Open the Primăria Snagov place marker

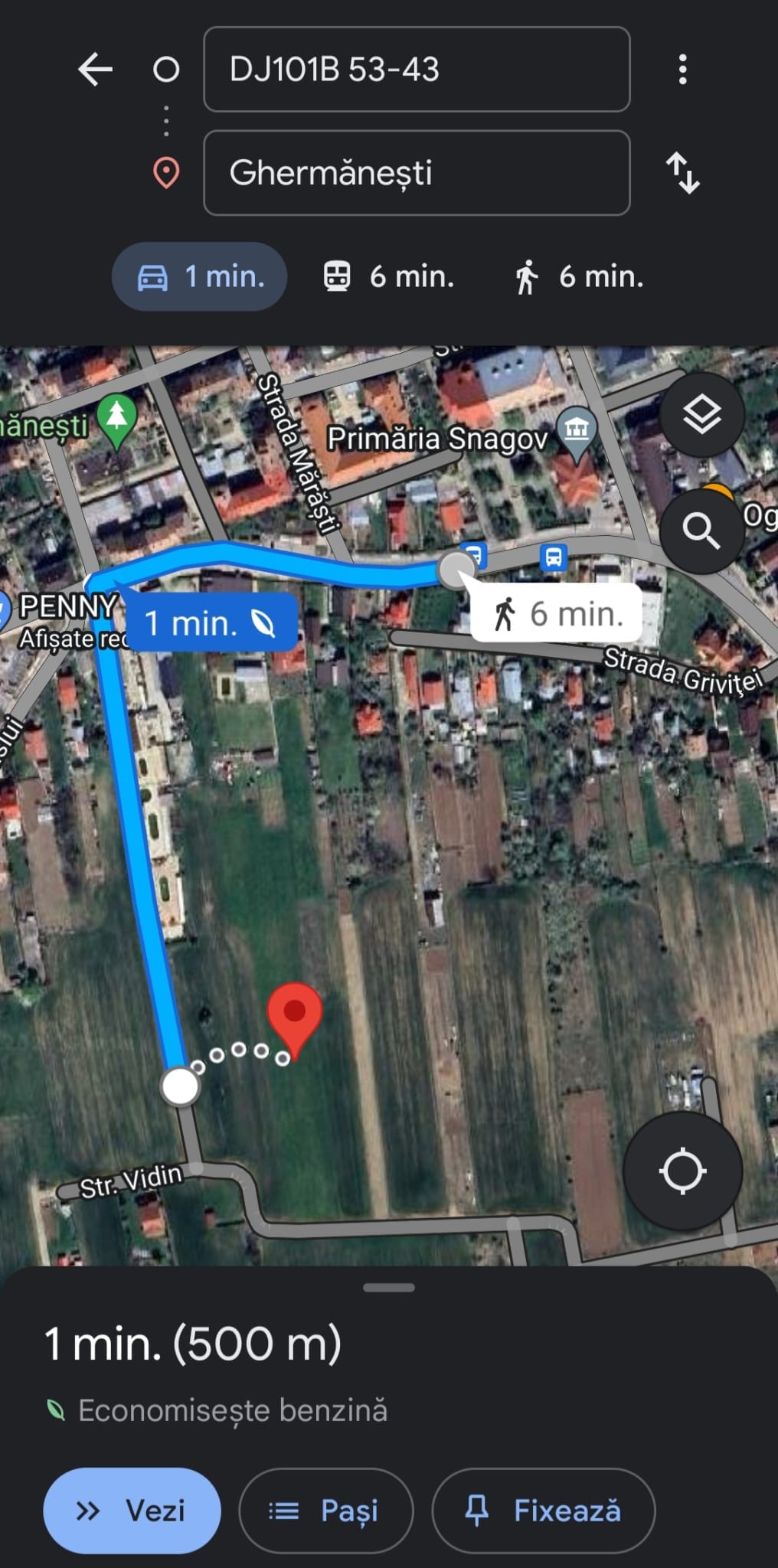[x=577, y=429]
